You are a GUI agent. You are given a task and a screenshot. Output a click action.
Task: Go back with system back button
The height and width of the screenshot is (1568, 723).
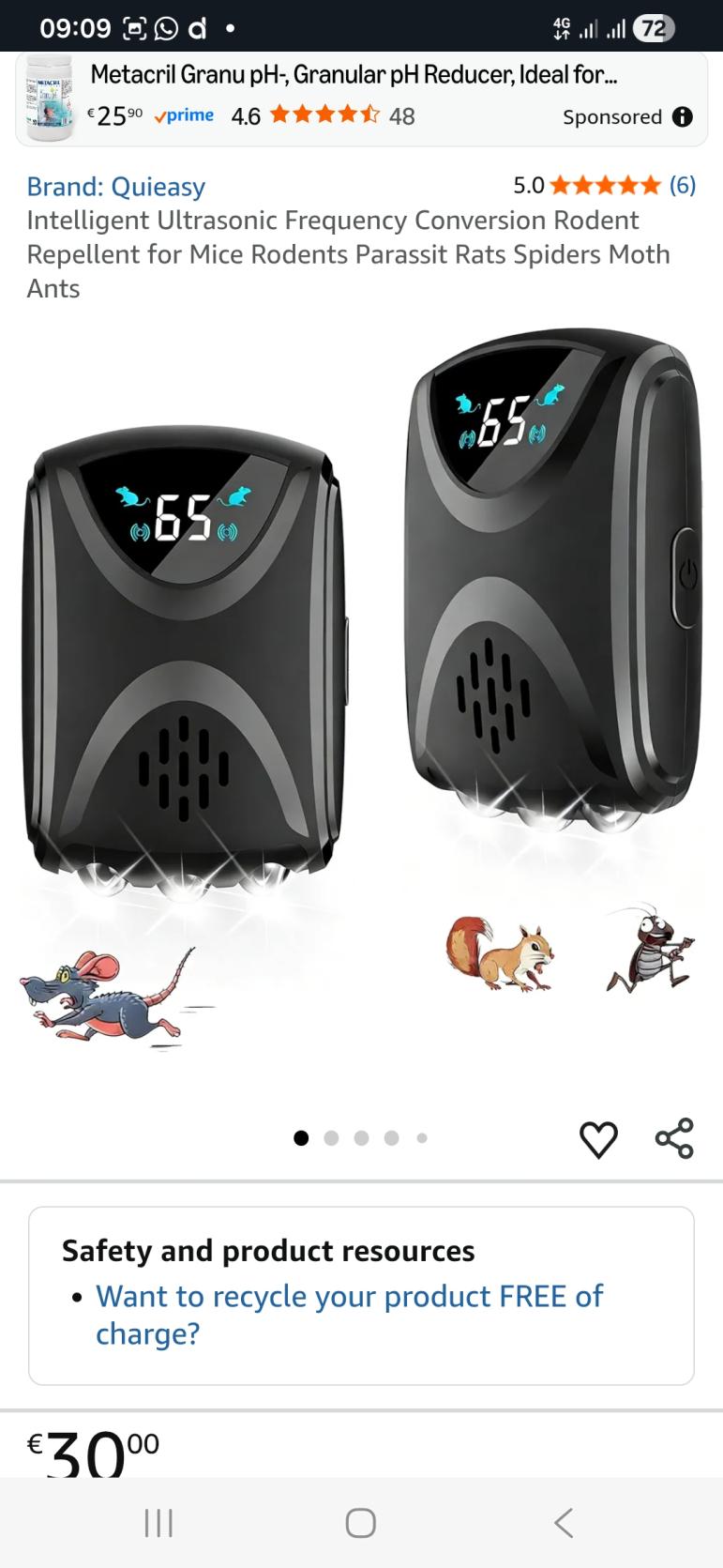[x=563, y=1522]
